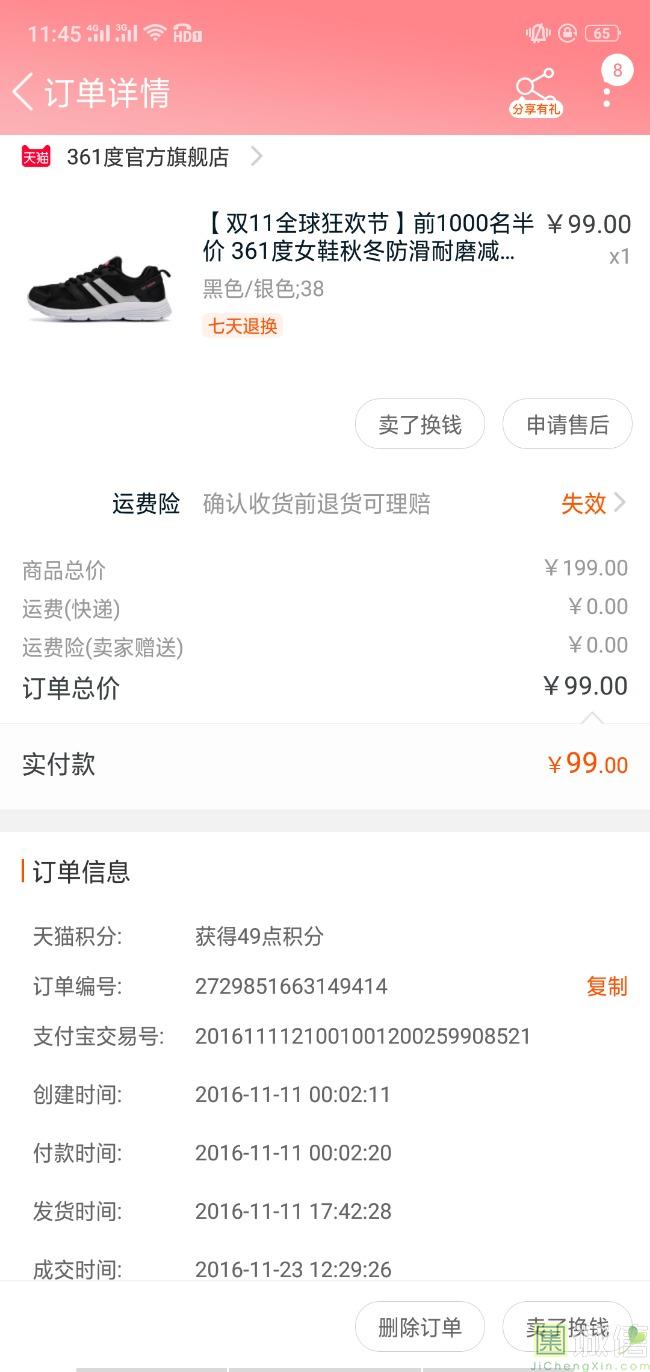Viewport: 650px width, 1372px height.
Task: Tap 卖了换钱 in the bottom bar
Action: 567,1327
